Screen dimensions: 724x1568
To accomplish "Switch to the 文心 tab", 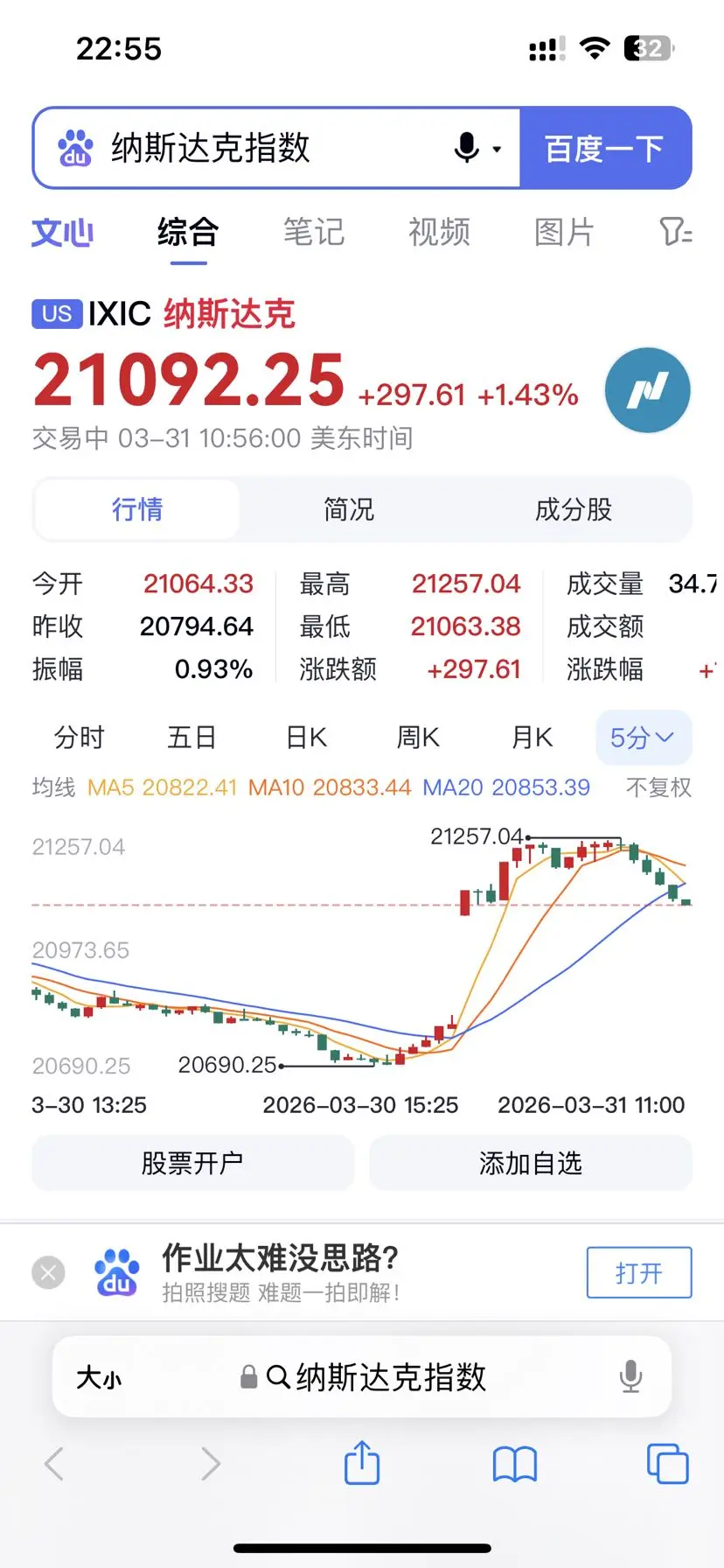I will coord(62,233).
